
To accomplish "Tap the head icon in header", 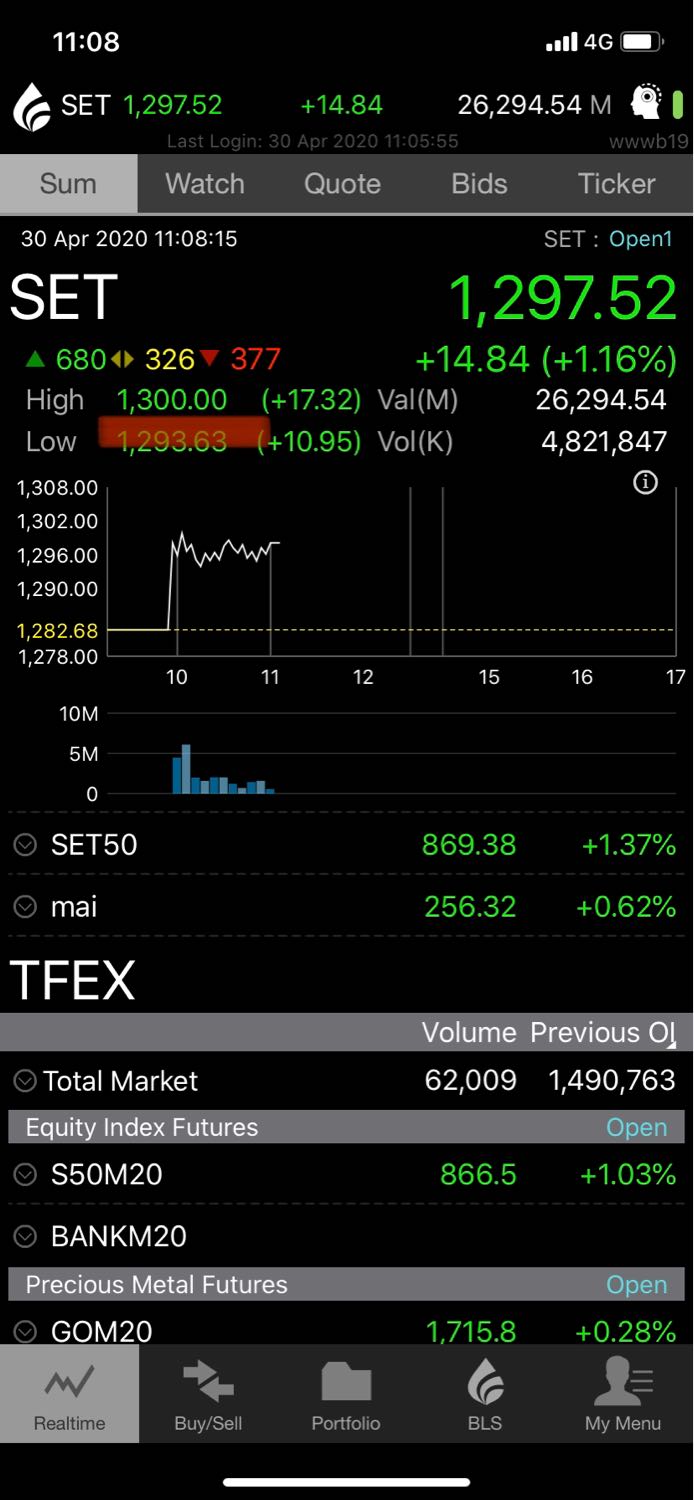I will point(647,104).
